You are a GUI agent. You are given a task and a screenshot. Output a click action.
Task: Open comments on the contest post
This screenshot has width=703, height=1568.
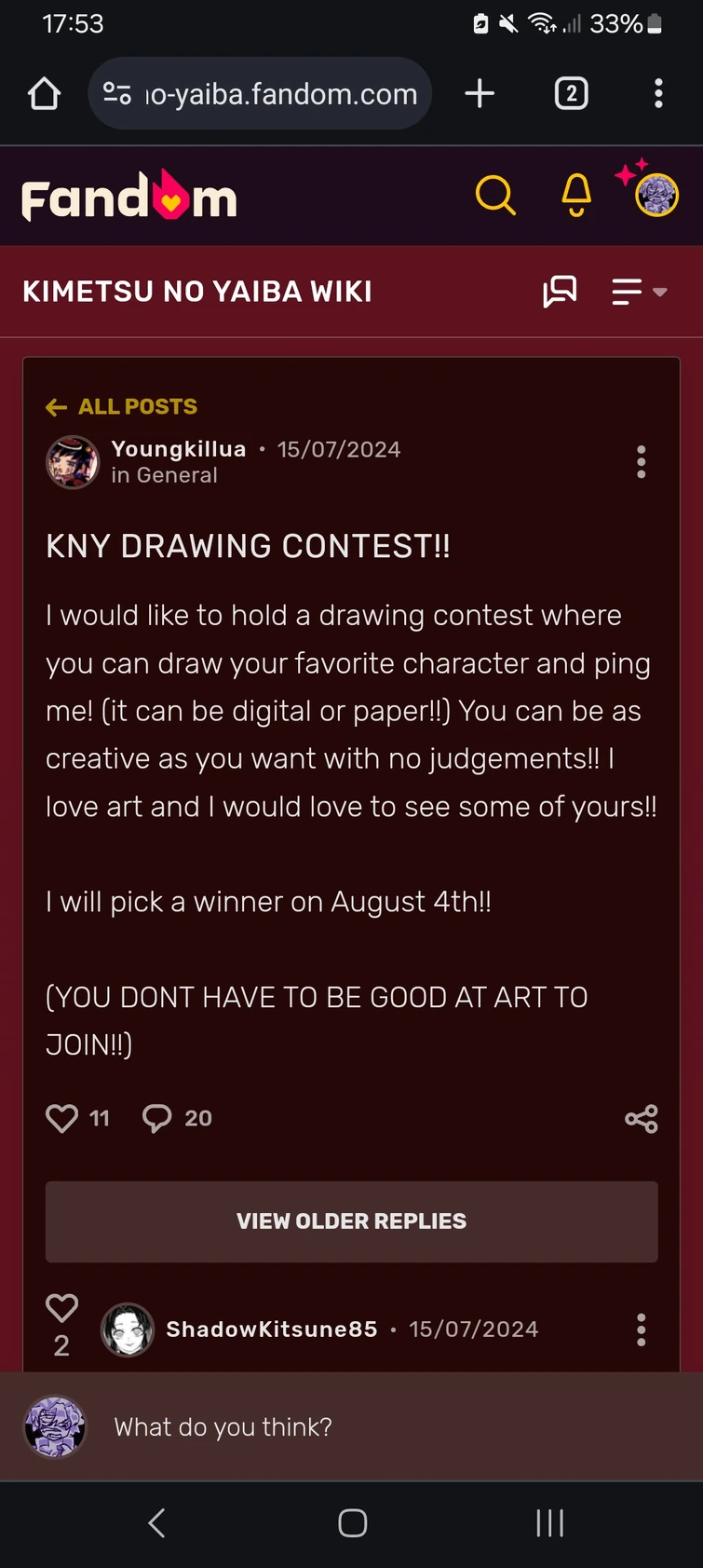click(x=157, y=1118)
